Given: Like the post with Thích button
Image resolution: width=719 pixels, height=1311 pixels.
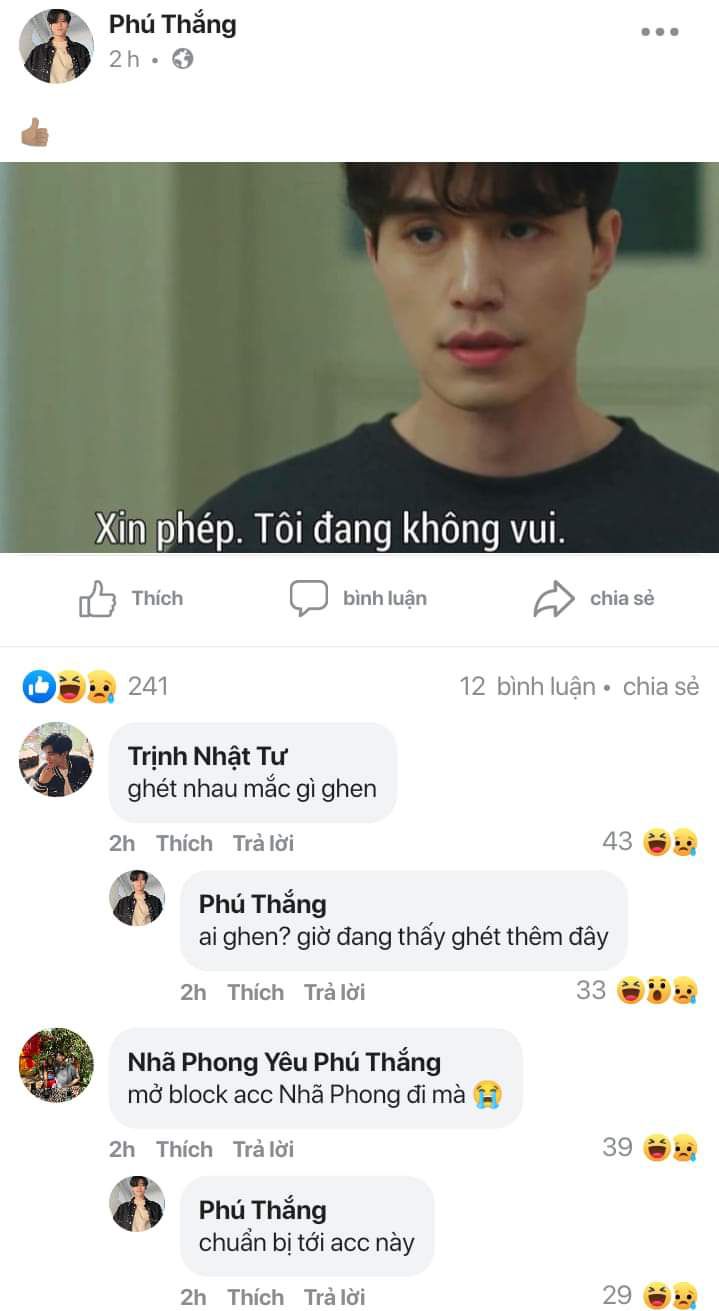Looking at the screenshot, I should click(131, 598).
